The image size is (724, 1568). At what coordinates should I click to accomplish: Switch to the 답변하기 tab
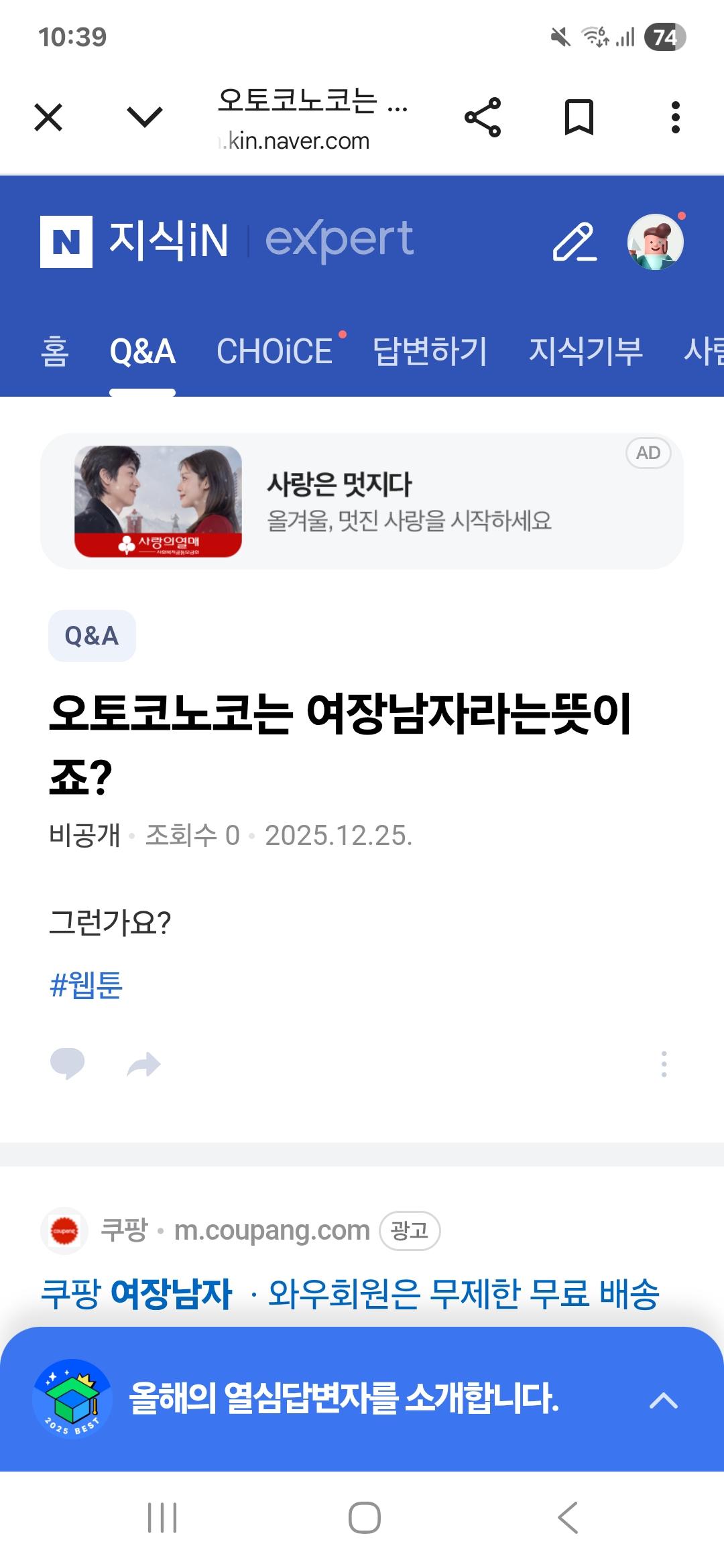(430, 351)
